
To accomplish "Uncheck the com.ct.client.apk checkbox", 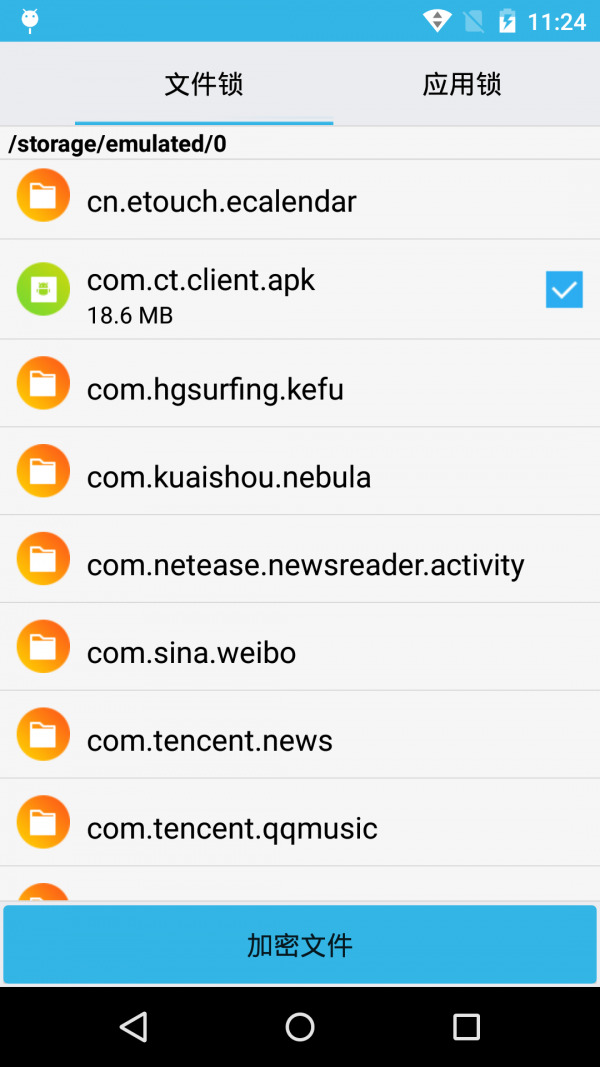I will pyautogui.click(x=564, y=290).
